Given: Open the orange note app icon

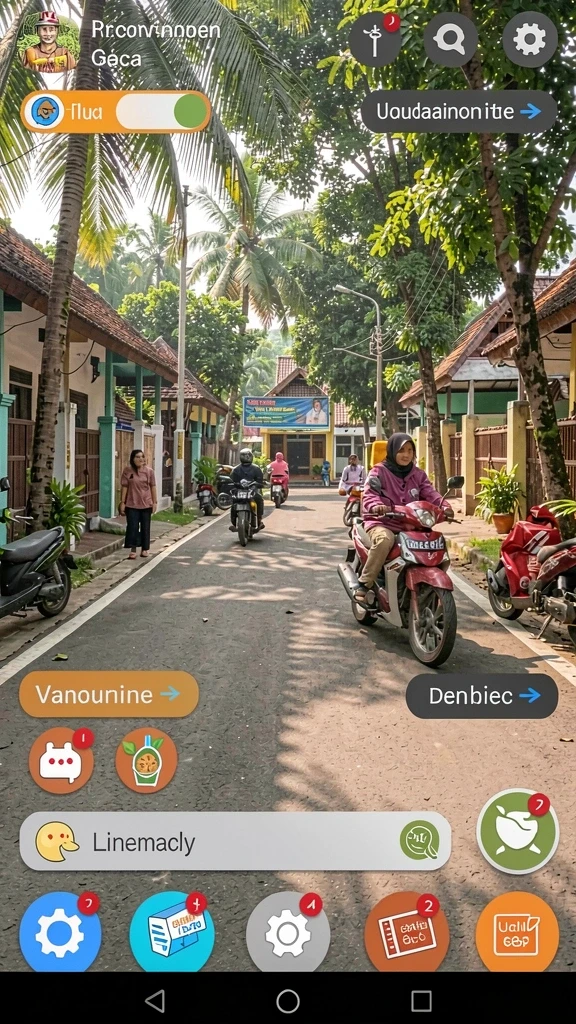Looking at the screenshot, I should point(517,933).
